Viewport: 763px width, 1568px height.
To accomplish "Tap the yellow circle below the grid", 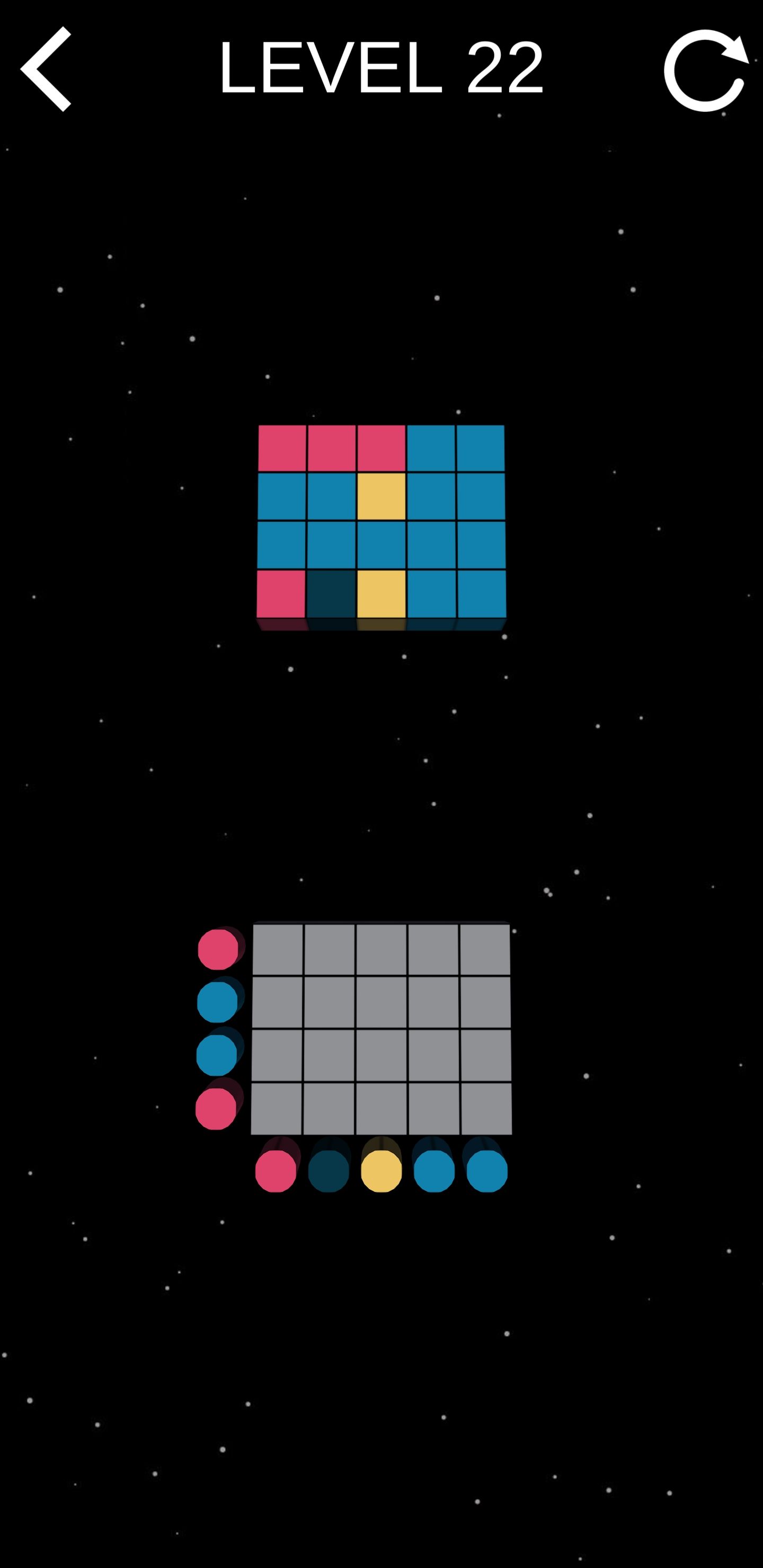I will pos(381,1171).
